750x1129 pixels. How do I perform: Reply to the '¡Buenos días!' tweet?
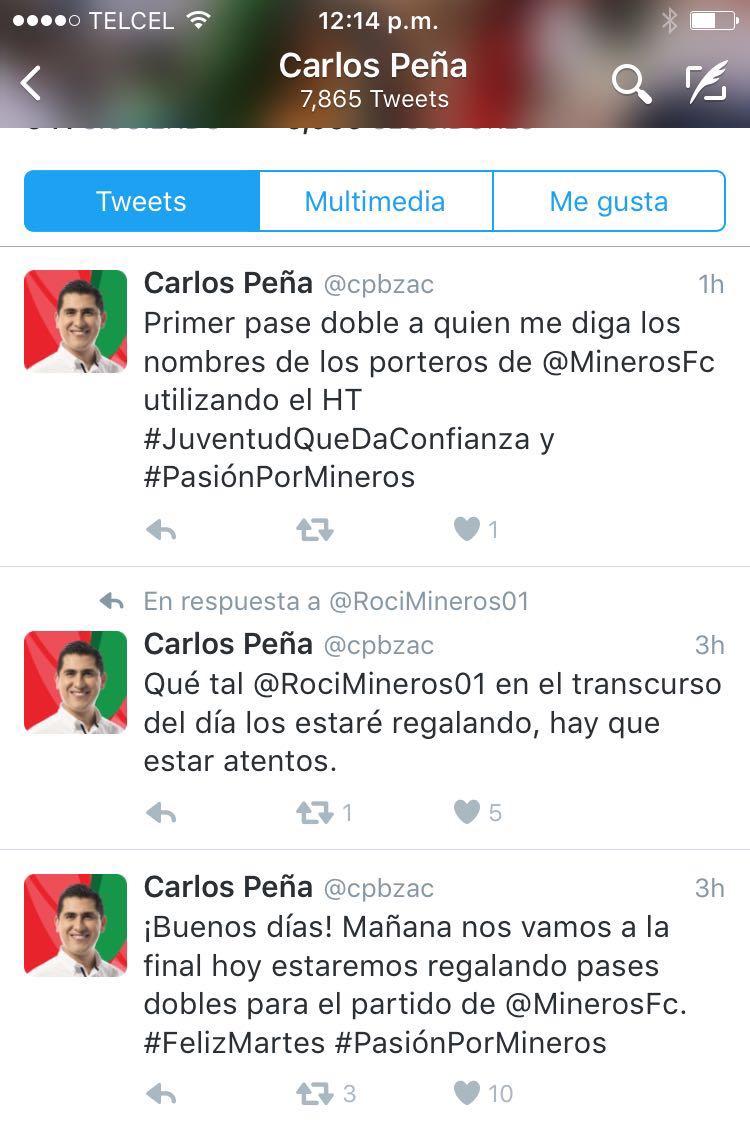point(161,1094)
